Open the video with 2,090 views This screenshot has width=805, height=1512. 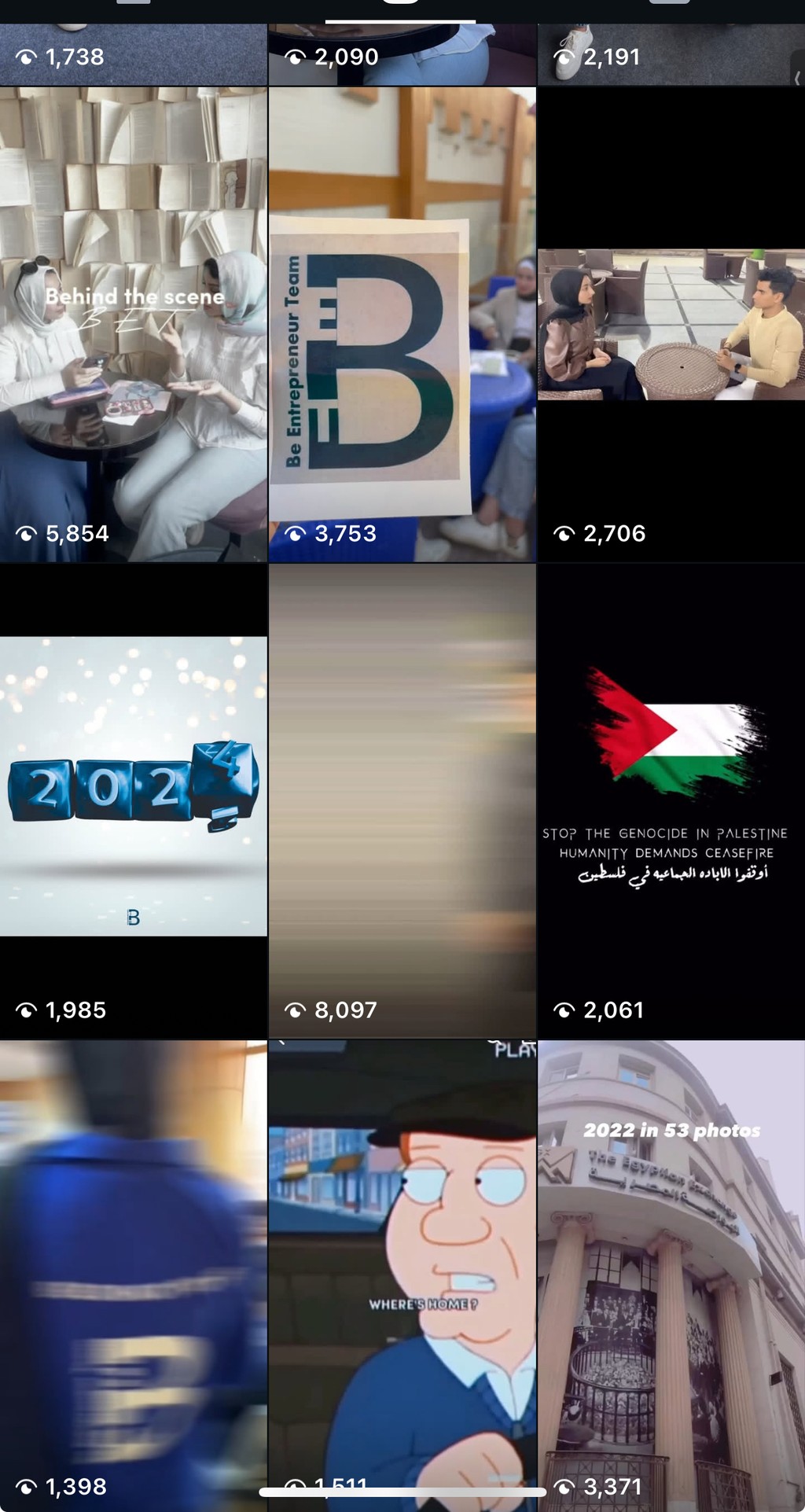pos(402,55)
